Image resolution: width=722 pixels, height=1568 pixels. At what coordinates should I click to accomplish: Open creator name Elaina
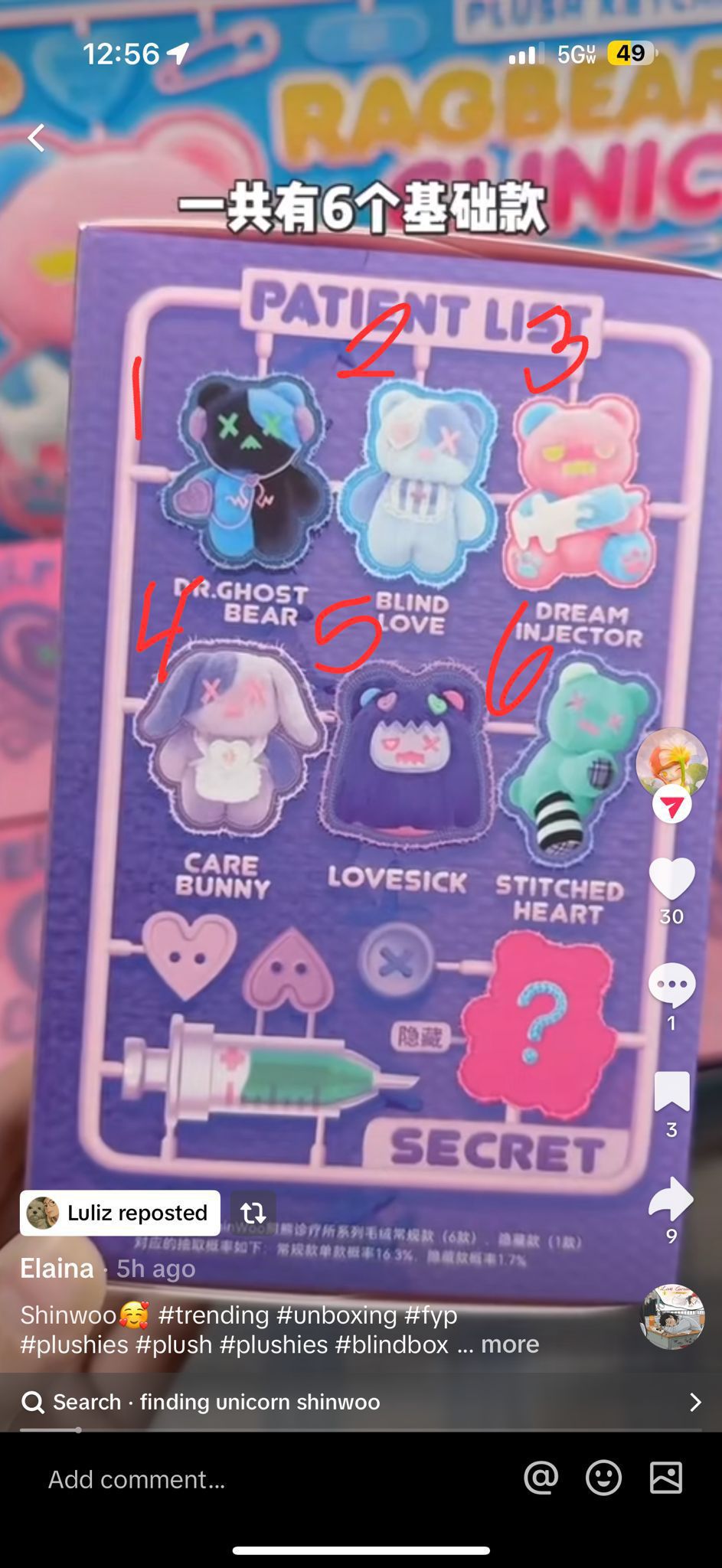tap(57, 1269)
